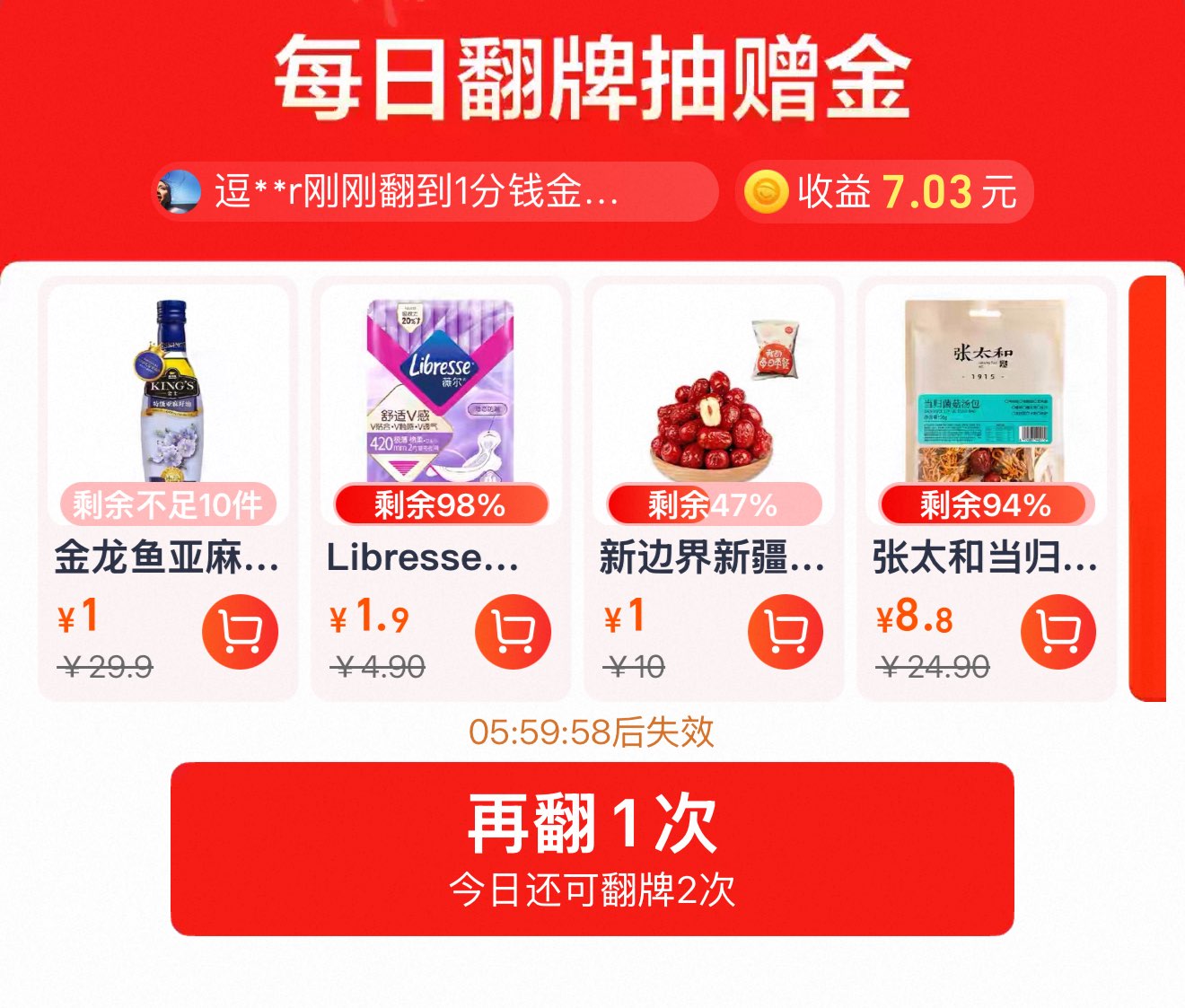The width and height of the screenshot is (1185, 1008).
Task: View the Libresse product card
Action: point(440,404)
